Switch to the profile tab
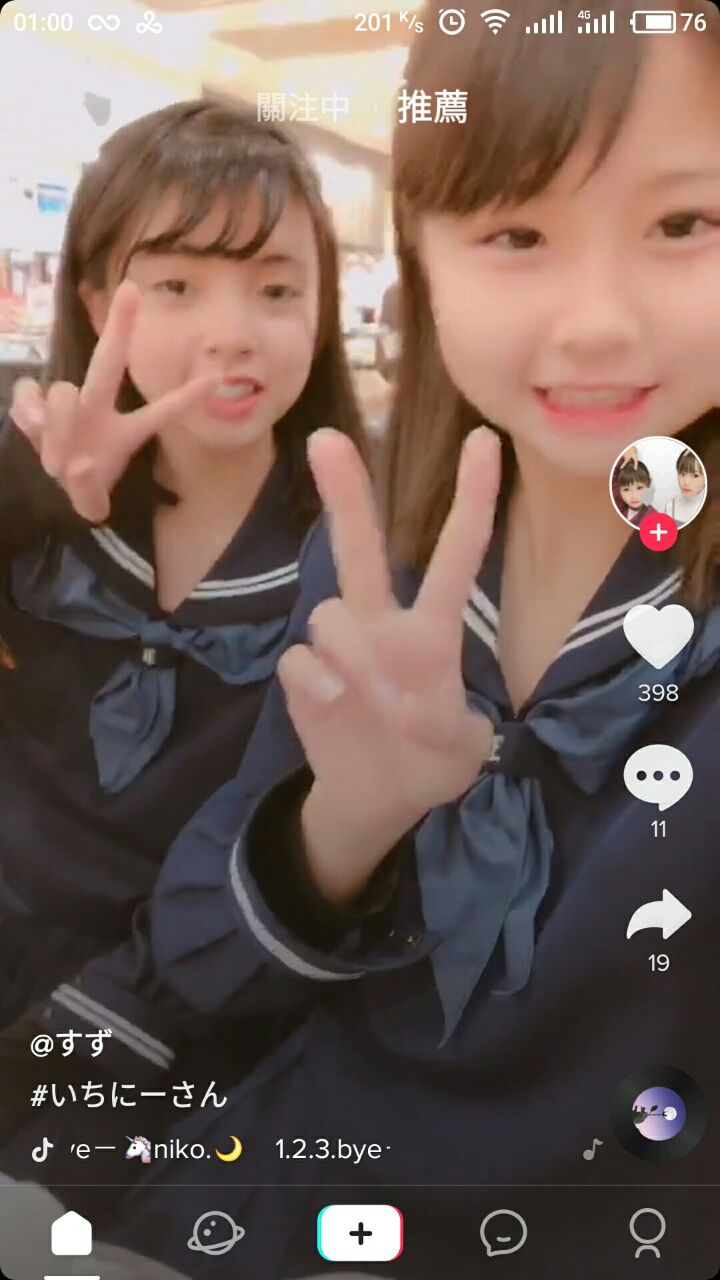Viewport: 720px width, 1280px height. point(647,1234)
